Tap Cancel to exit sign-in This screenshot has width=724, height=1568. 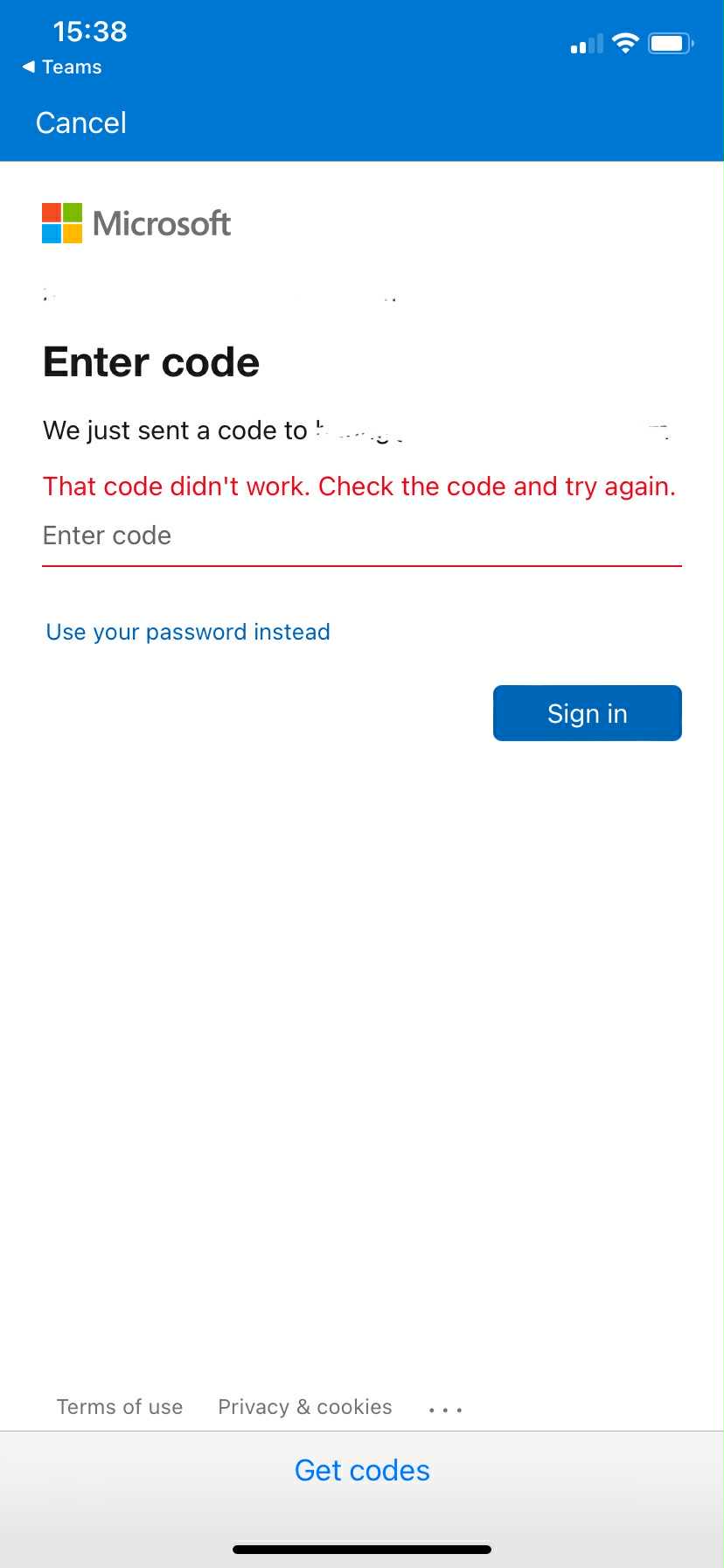pyautogui.click(x=81, y=122)
